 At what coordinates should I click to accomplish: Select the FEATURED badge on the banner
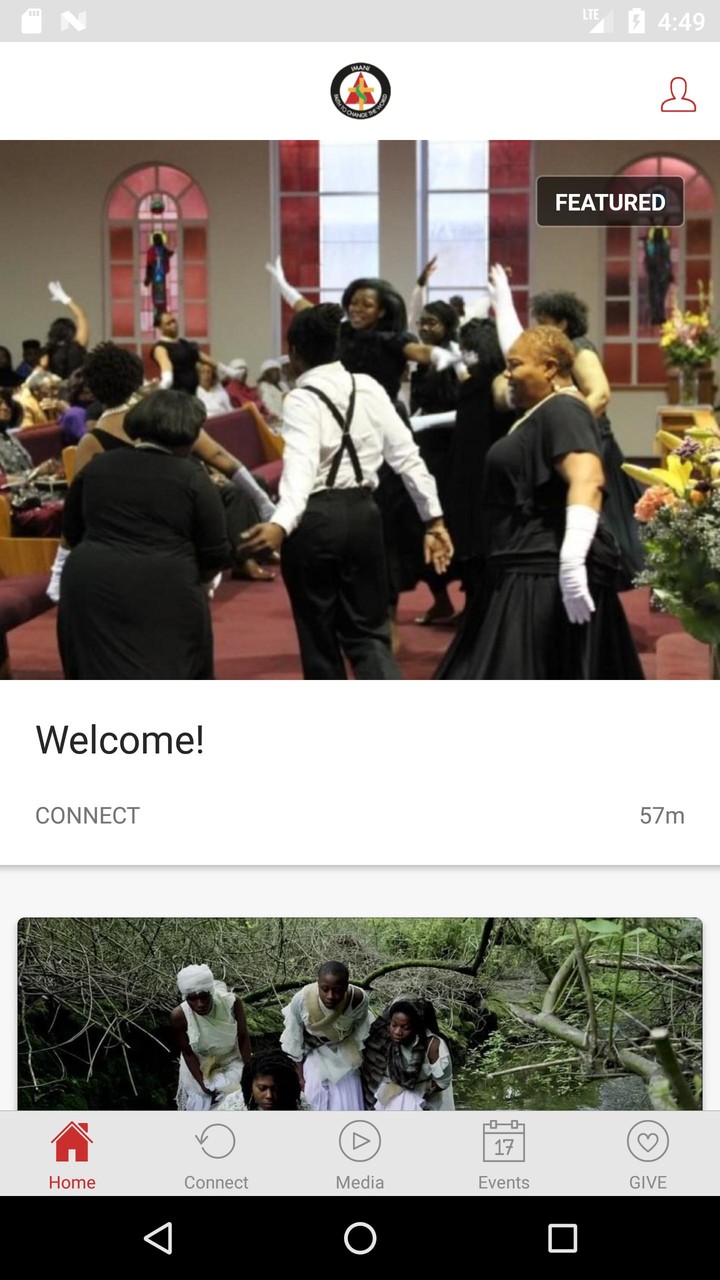609,202
